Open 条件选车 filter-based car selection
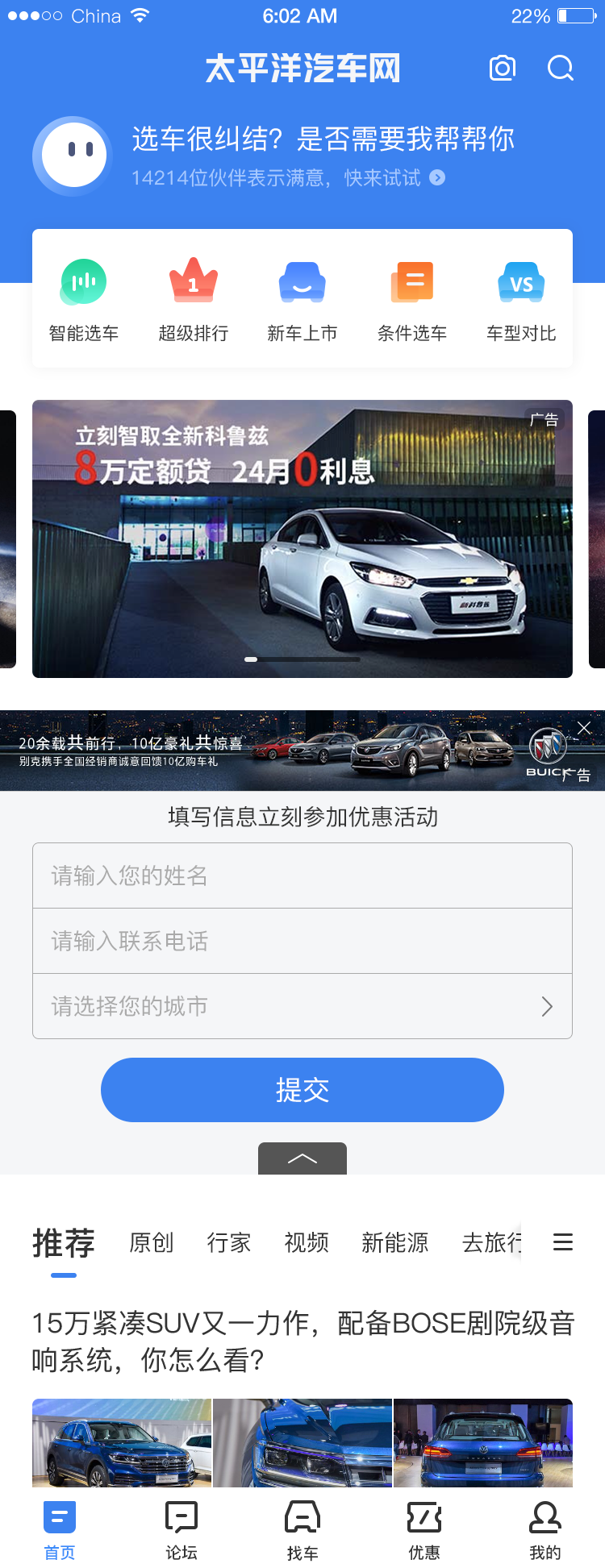The width and height of the screenshot is (605, 1568). (412, 298)
